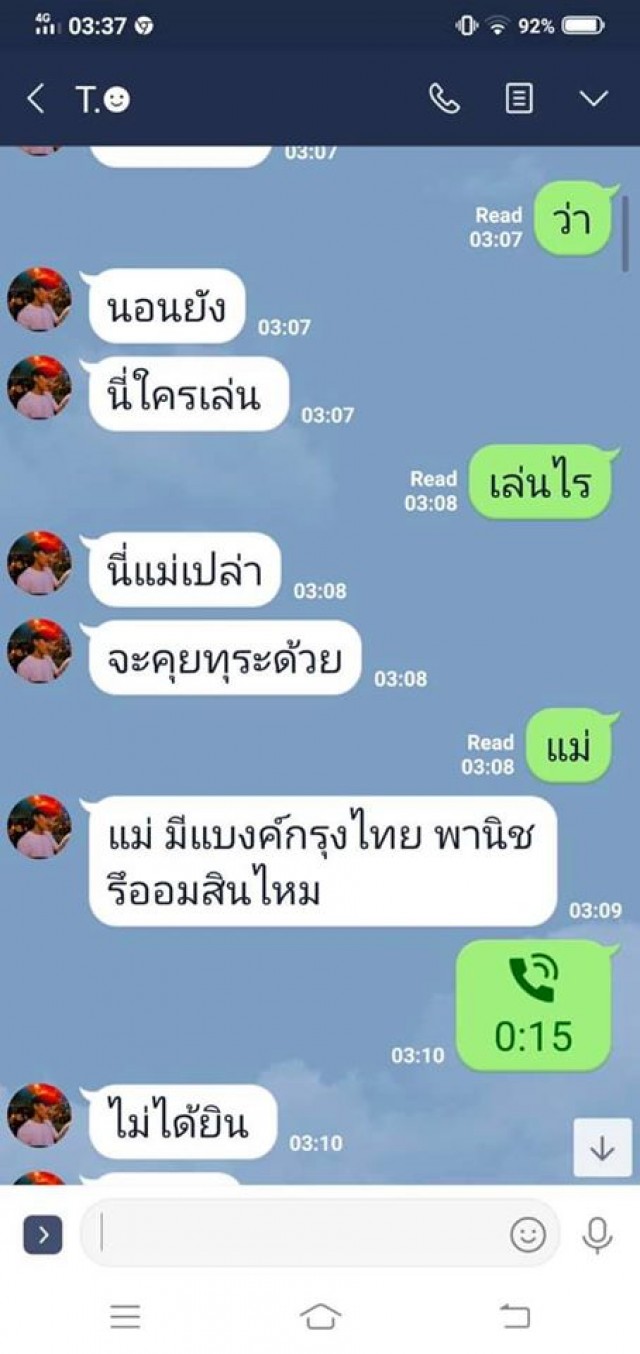Tap the 0:15 call record bubble

pos(533,1005)
